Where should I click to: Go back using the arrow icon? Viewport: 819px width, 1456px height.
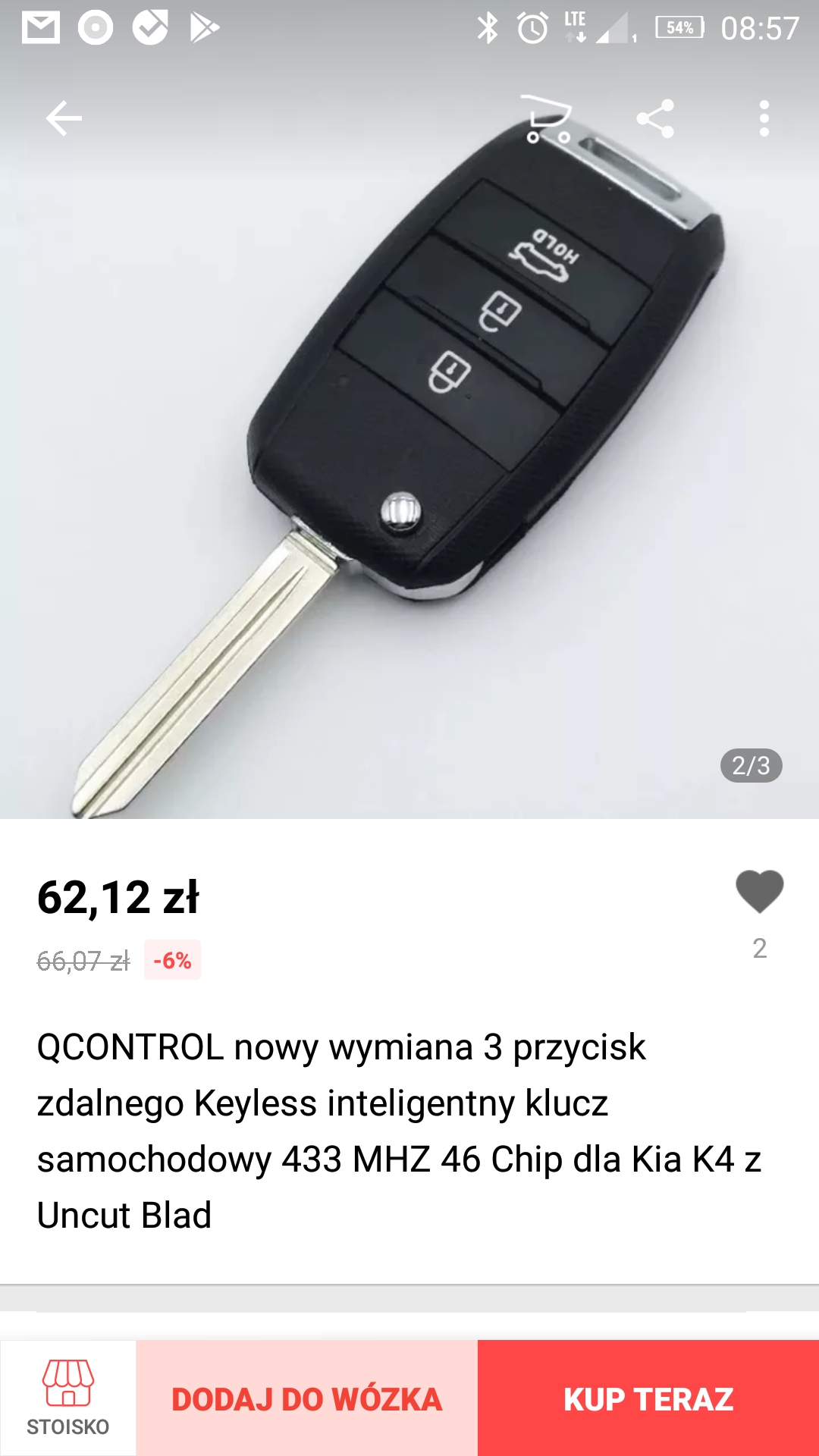point(64,118)
